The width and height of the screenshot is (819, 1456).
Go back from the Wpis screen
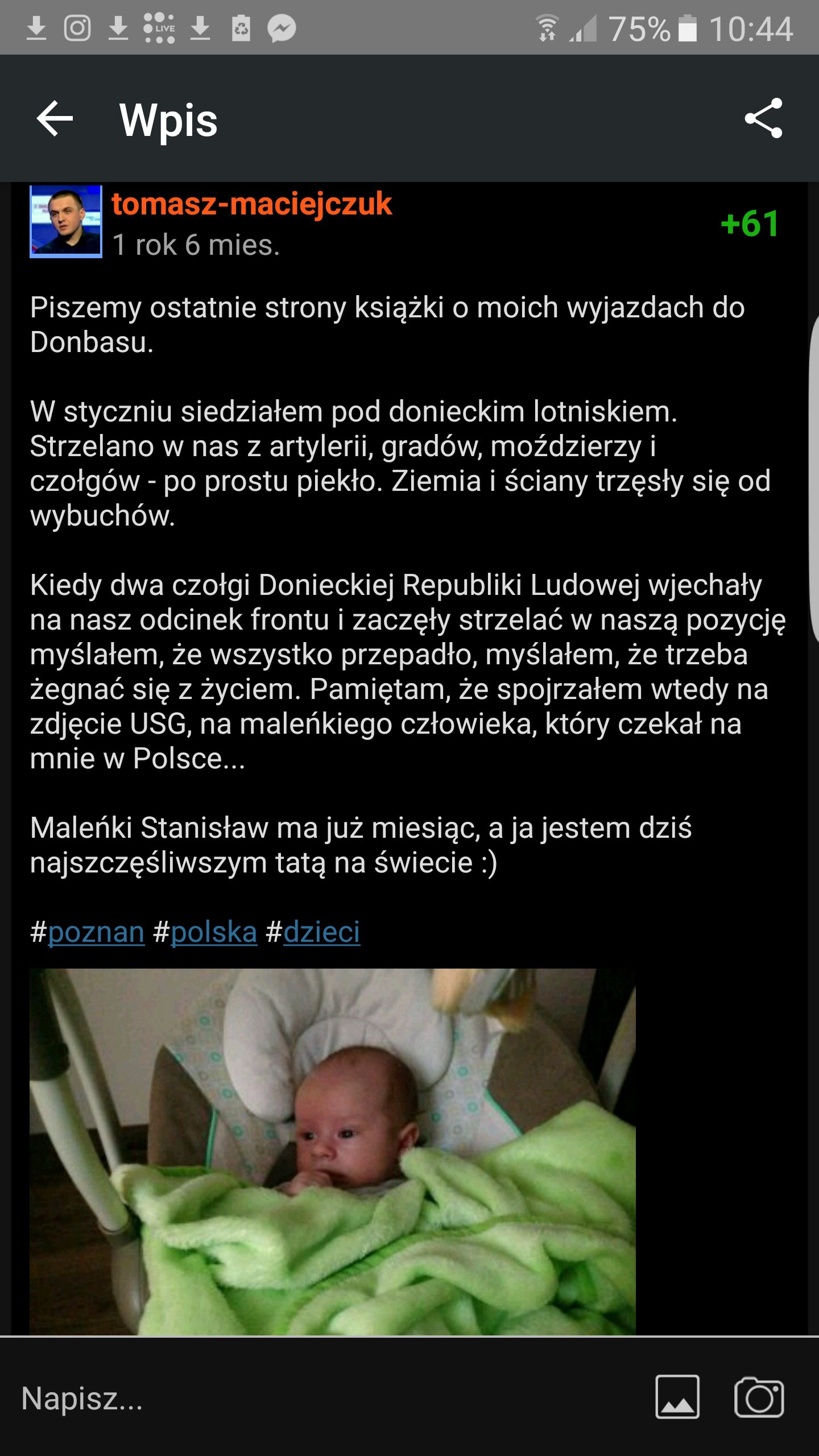click(x=55, y=119)
